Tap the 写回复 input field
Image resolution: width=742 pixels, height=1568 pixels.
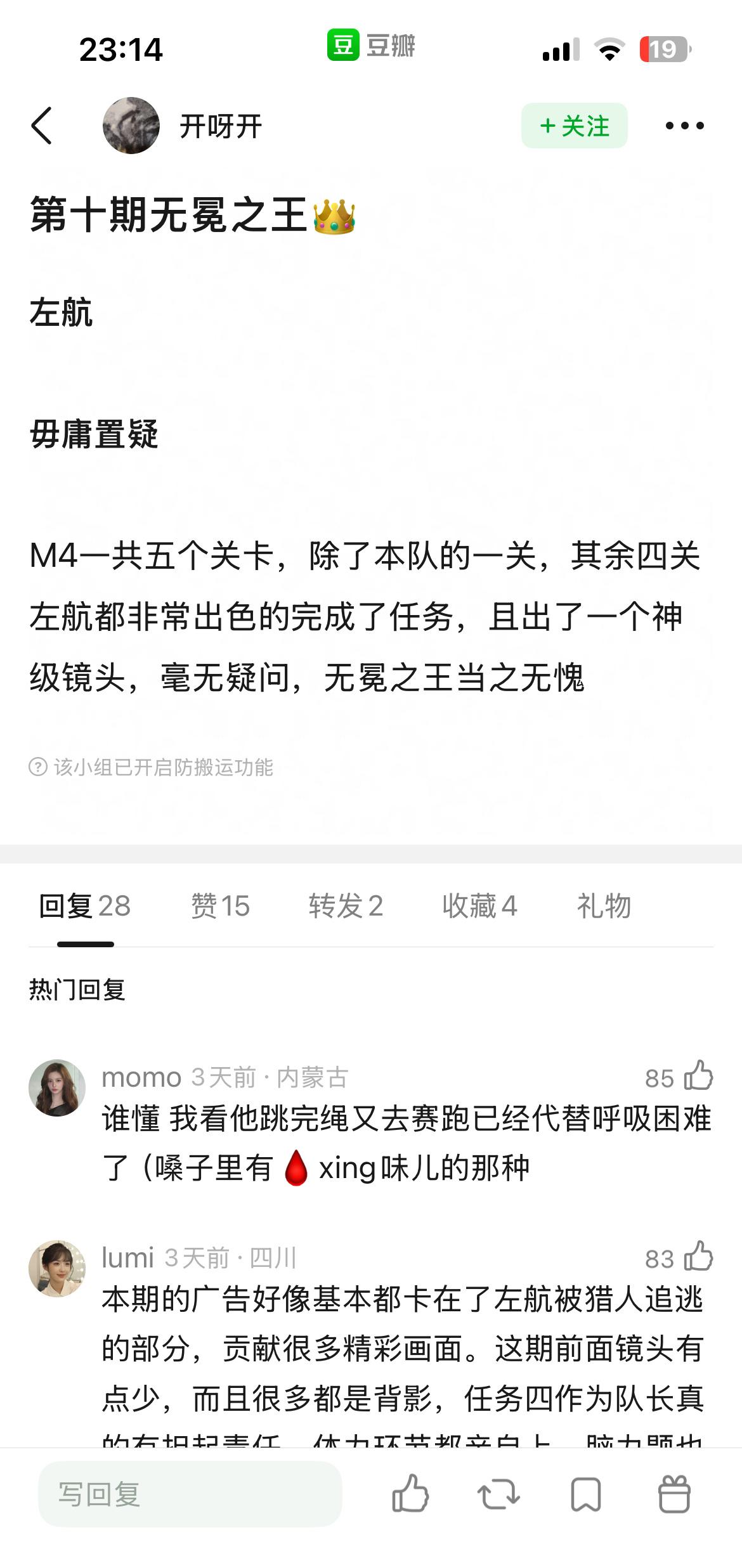coord(190,1494)
